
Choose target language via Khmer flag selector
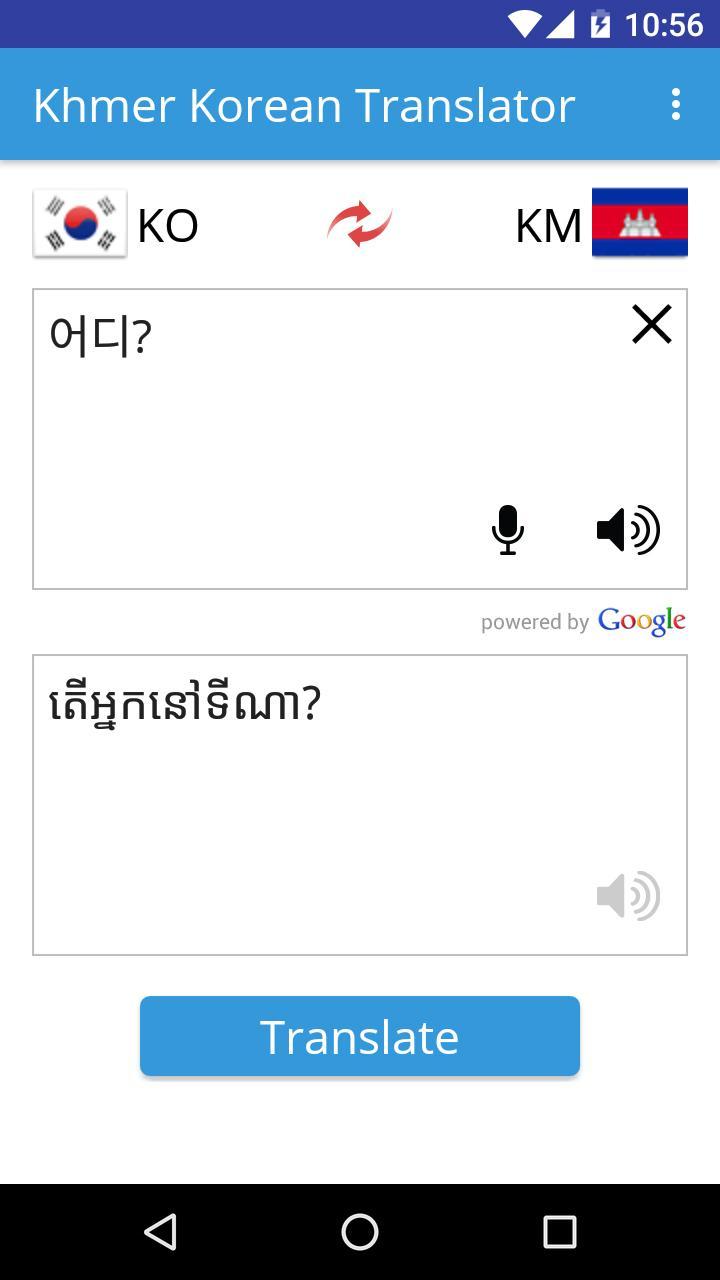click(641, 224)
